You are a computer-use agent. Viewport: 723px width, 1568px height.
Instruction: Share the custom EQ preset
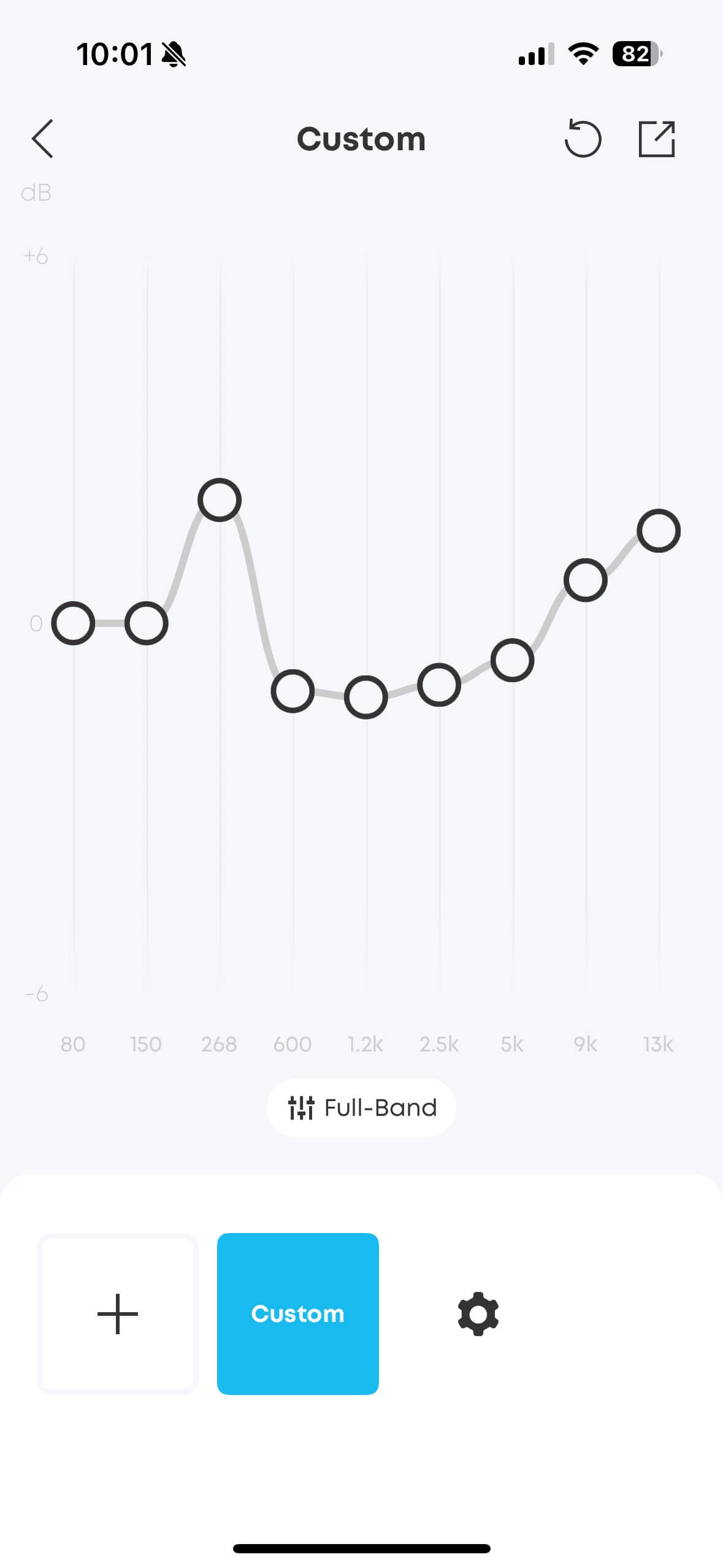[656, 139]
